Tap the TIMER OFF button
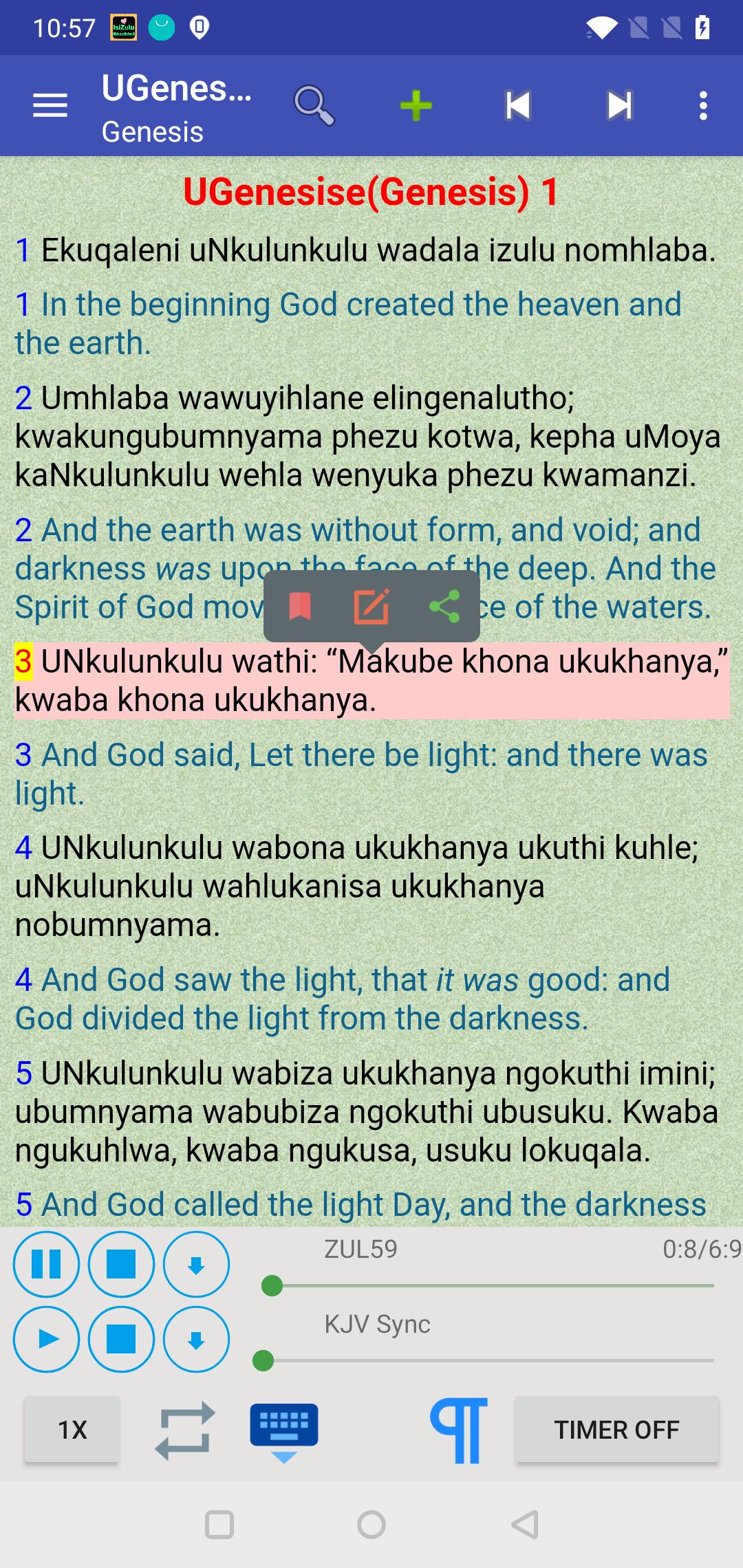The image size is (743, 1568). click(617, 1430)
